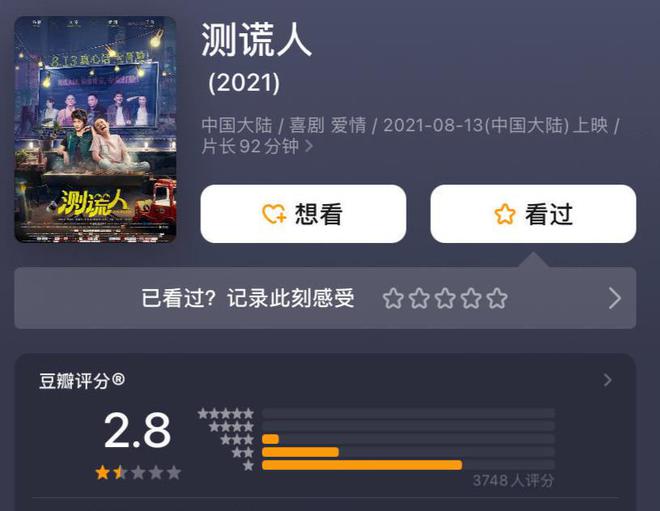The image size is (660, 511).
Task: Open the 记录此刻感受 rating row
Action: [325, 298]
